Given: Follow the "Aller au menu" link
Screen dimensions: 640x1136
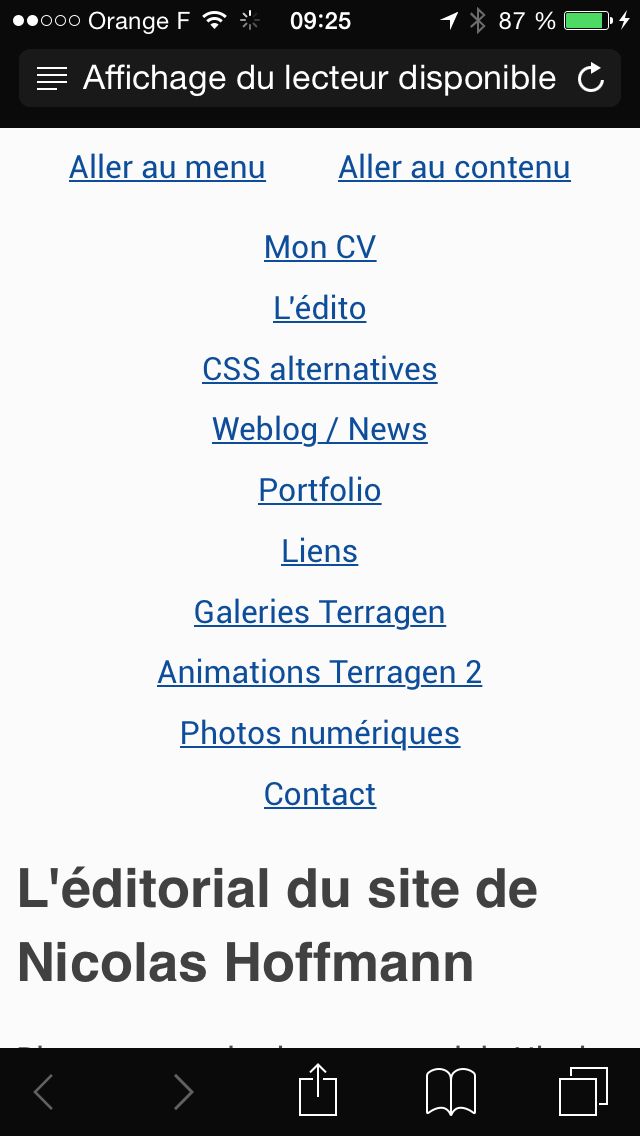Looking at the screenshot, I should pos(167,167).
